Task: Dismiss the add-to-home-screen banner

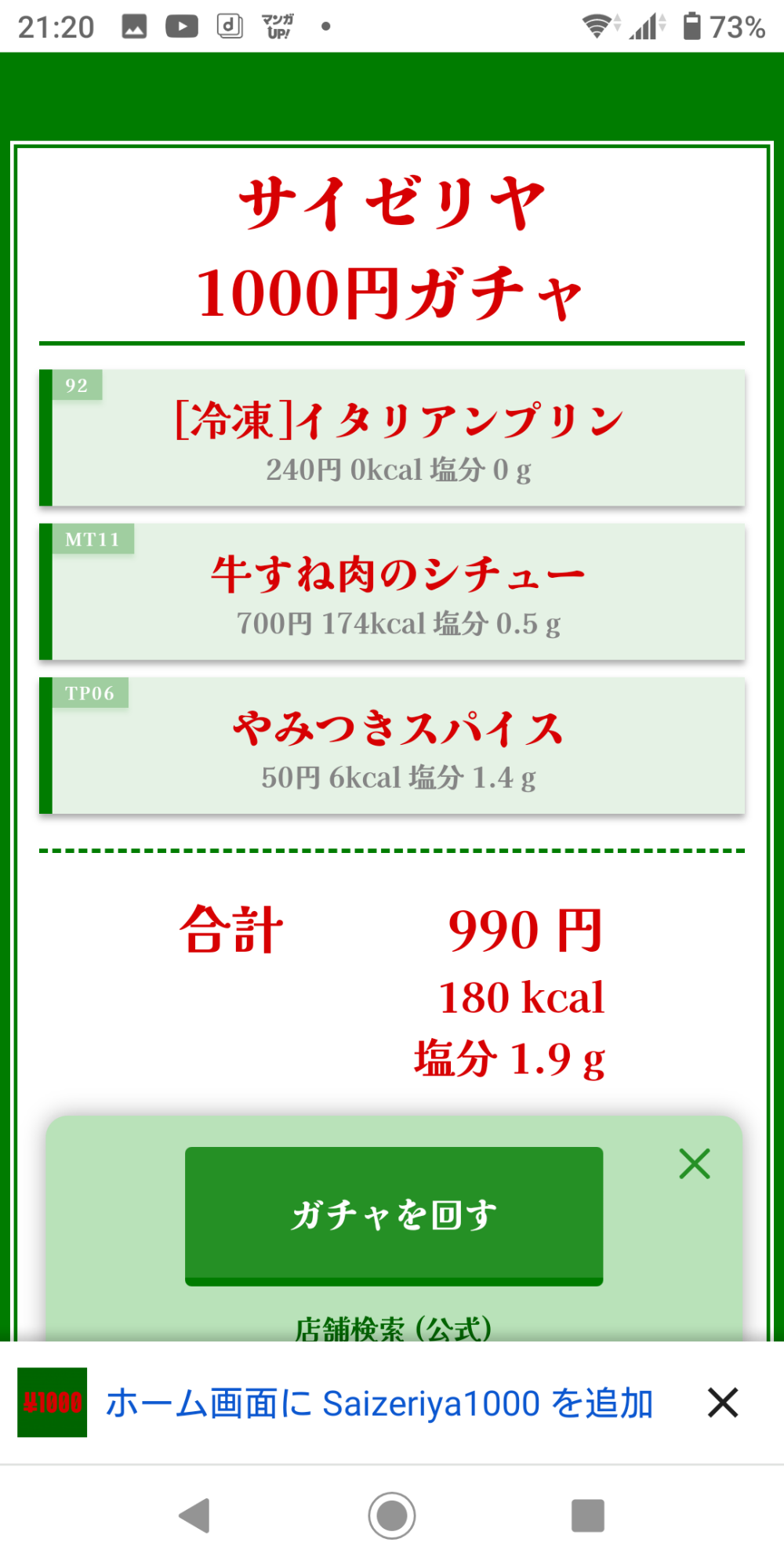Action: 722,1403
